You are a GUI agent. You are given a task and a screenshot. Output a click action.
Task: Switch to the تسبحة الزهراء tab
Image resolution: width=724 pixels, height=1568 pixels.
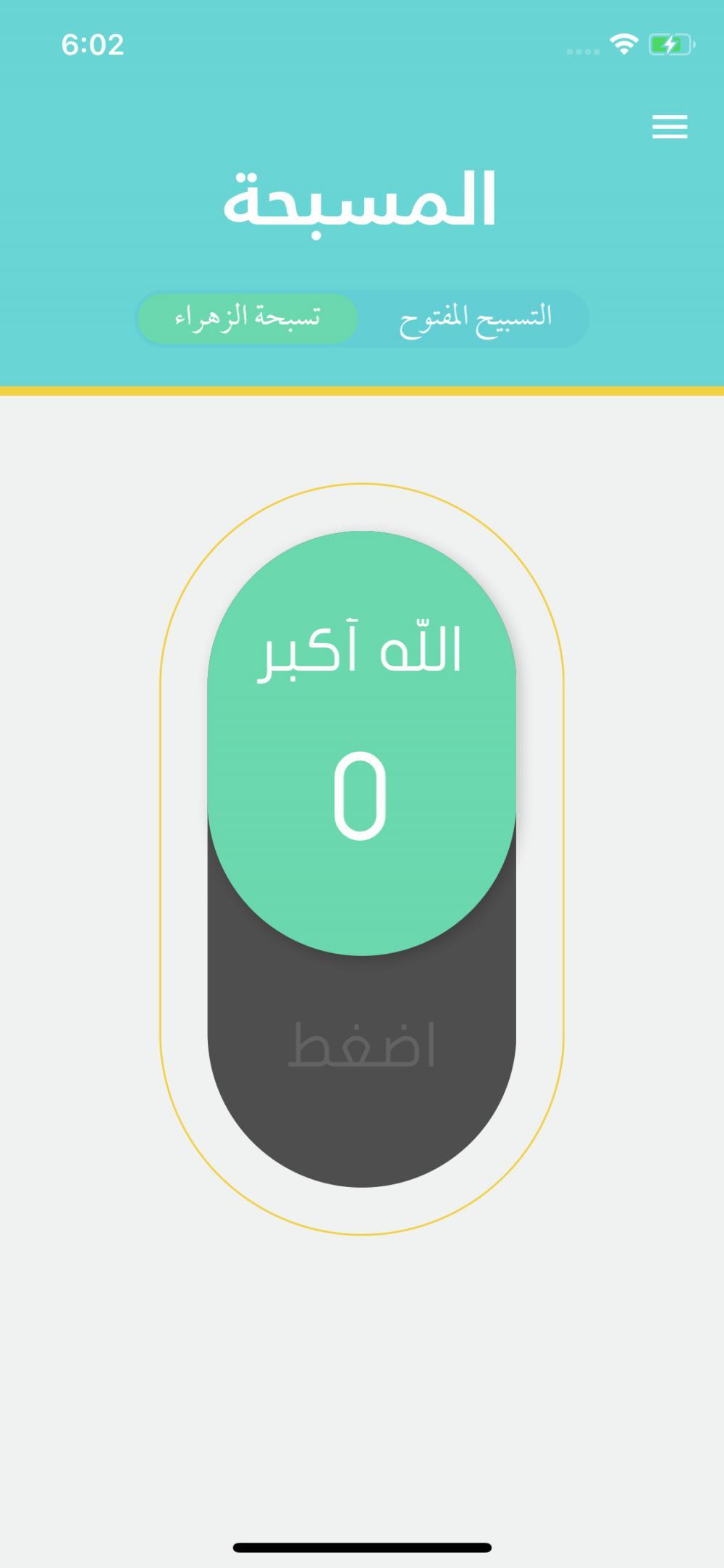click(248, 317)
